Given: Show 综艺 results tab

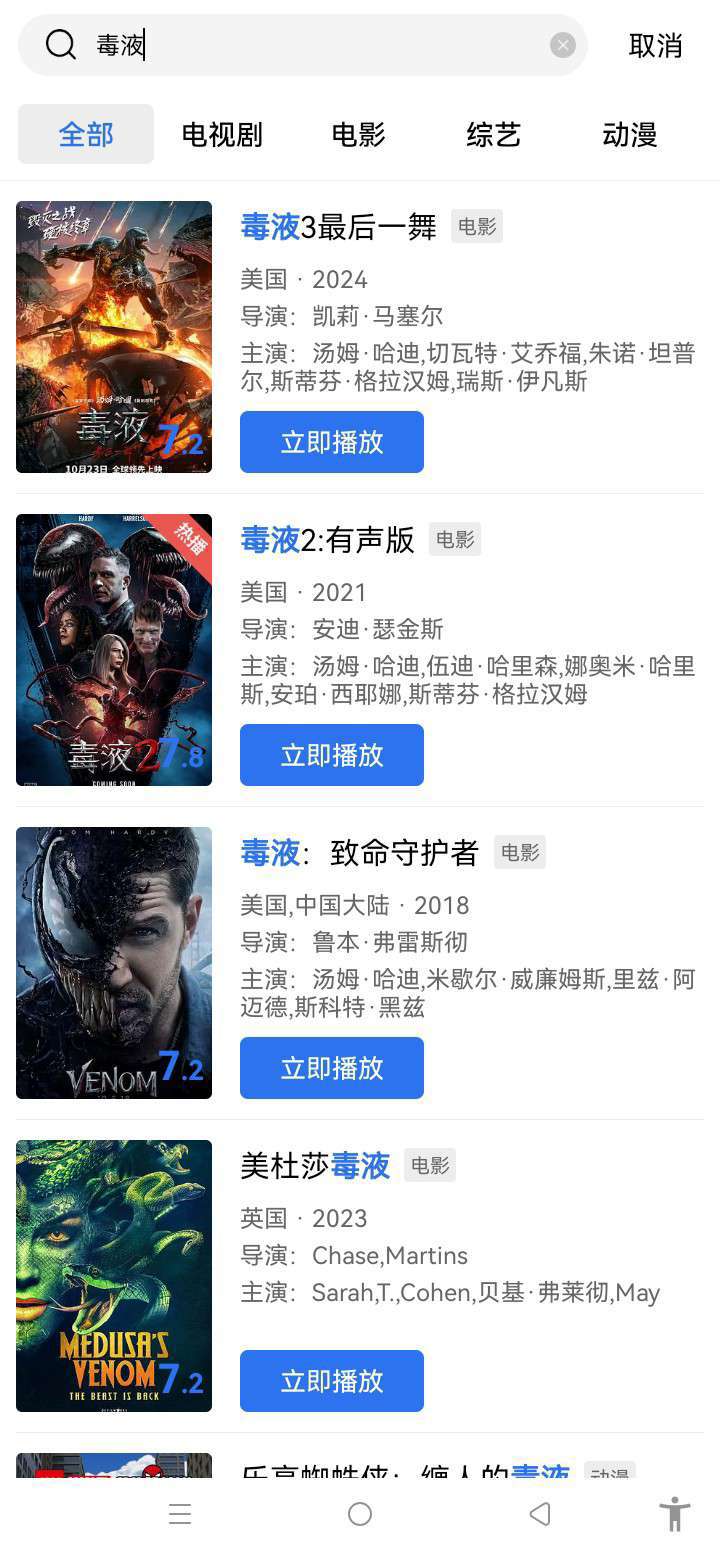Looking at the screenshot, I should pos(494,134).
